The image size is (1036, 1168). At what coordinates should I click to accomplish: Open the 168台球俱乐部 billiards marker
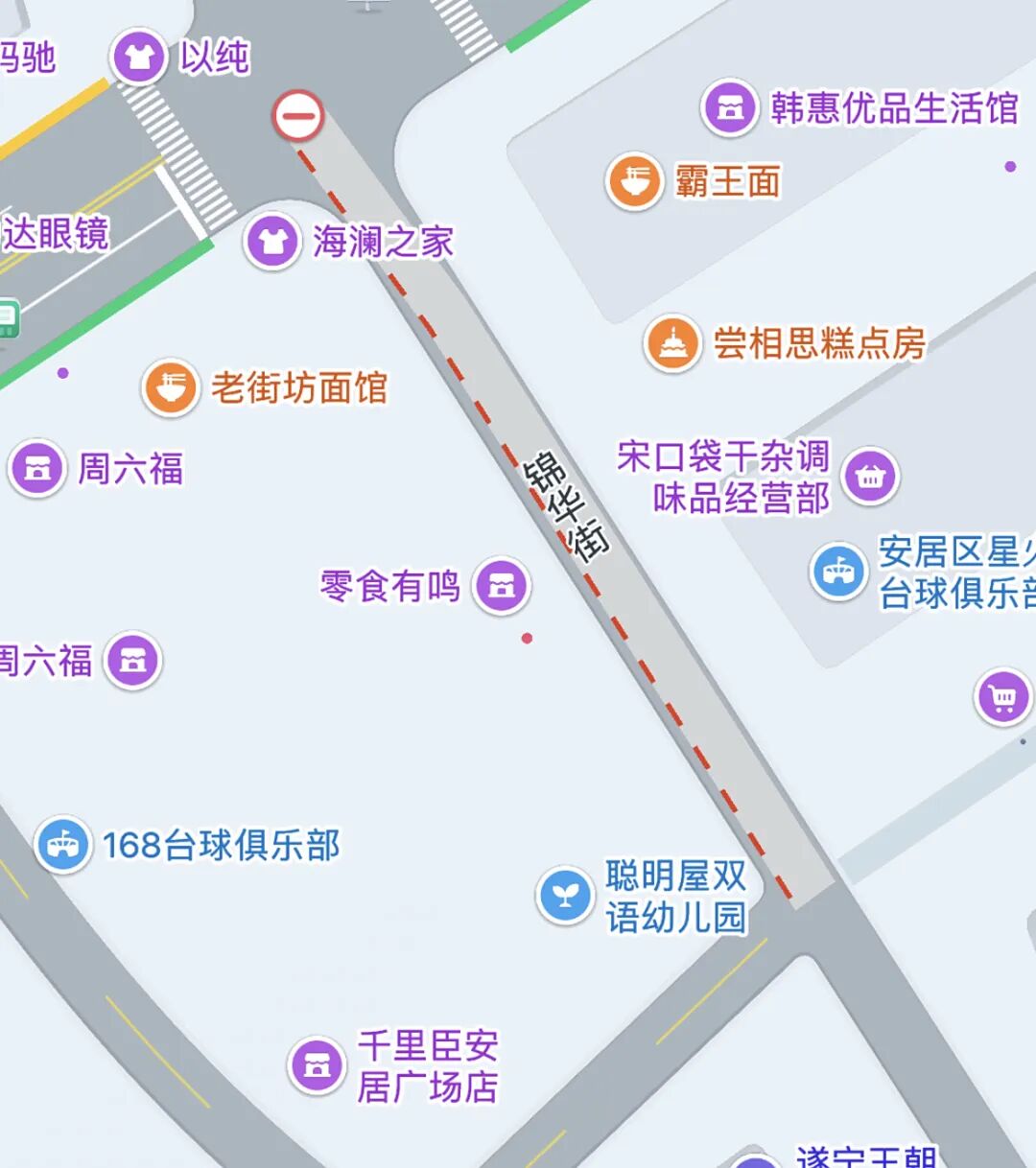[63, 845]
